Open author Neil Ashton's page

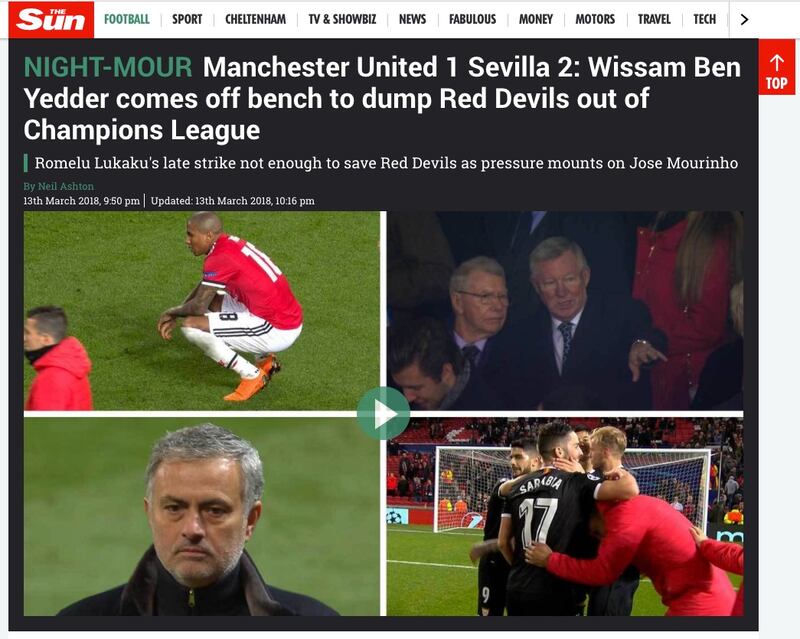tap(66, 187)
